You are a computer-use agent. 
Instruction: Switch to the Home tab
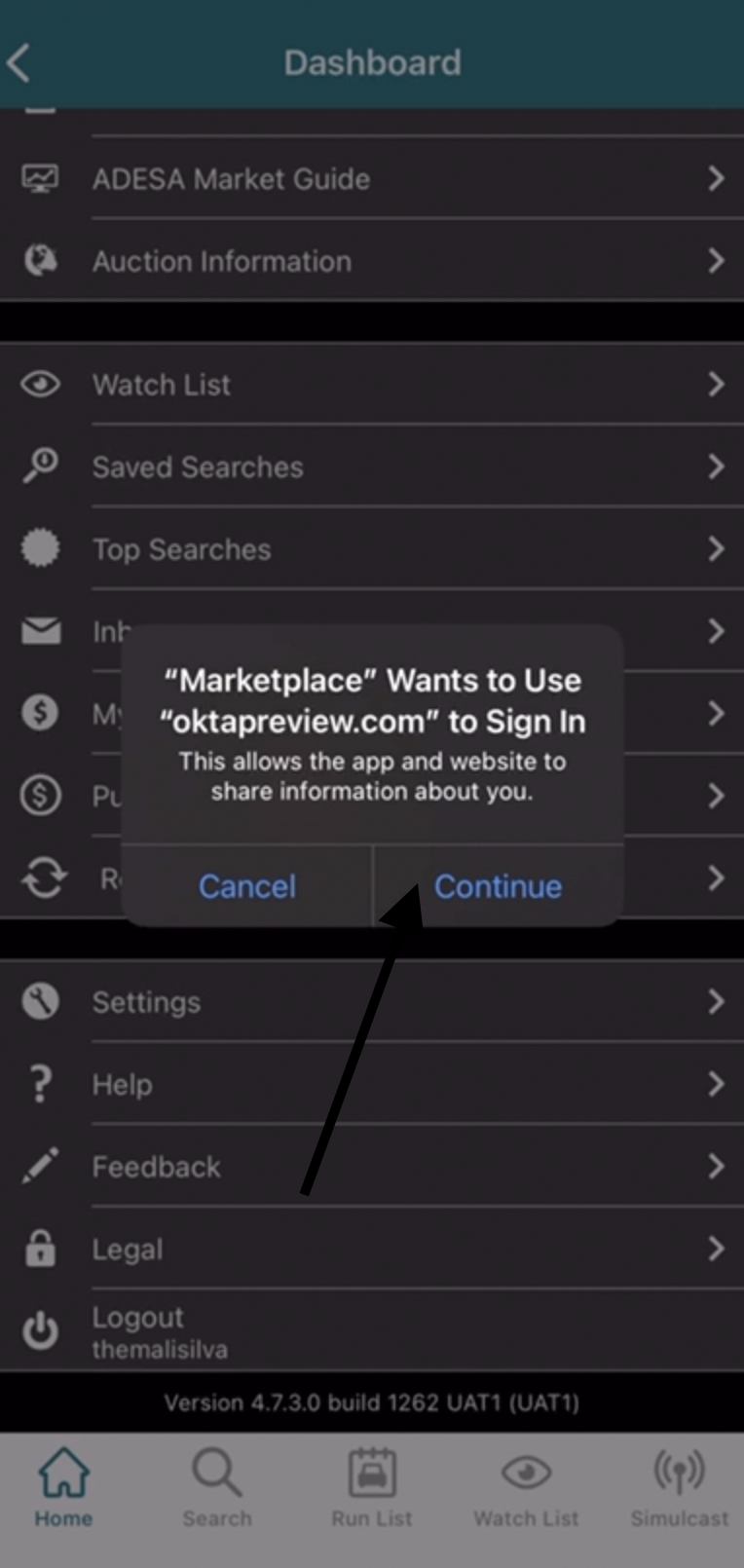(x=63, y=1487)
